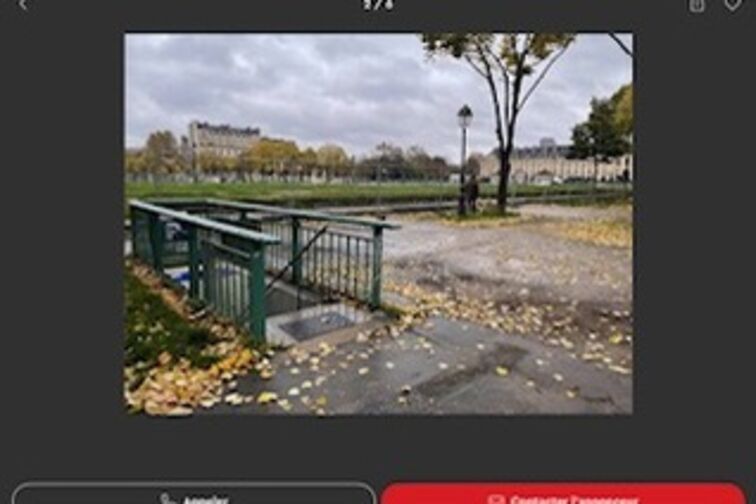Go back using the top-left arrow

pyautogui.click(x=22, y=4)
